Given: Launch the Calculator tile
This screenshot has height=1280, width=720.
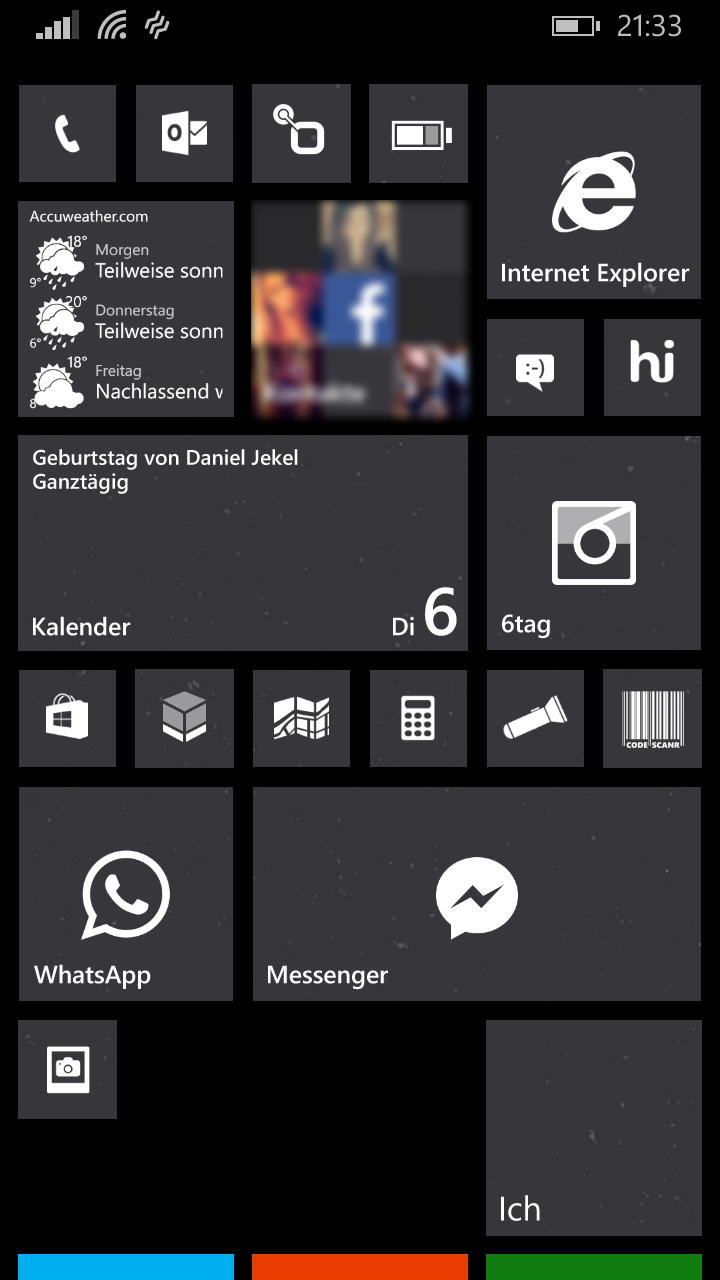Looking at the screenshot, I should coord(418,718).
